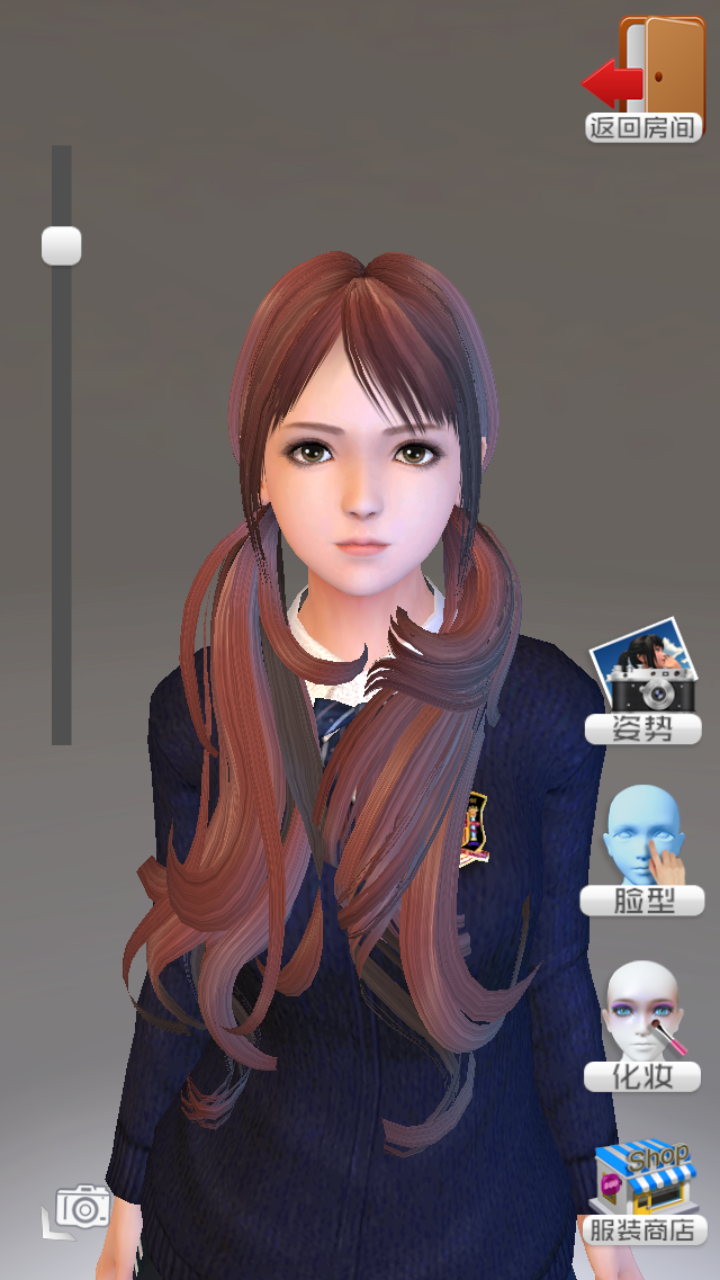720x1280 pixels.
Task: Open the 姿势 pose menu
Action: pyautogui.click(x=643, y=682)
